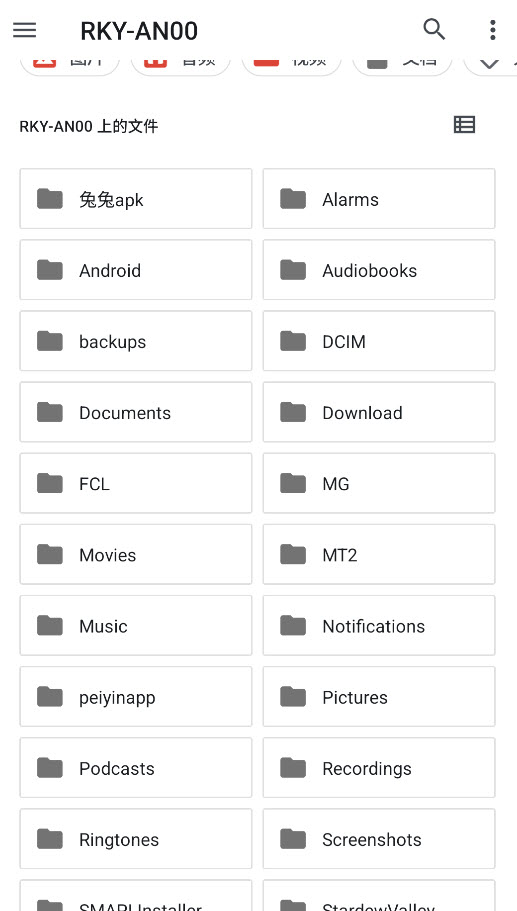Open the Screenshots folder
Viewport: 517px width, 911px height.
(x=379, y=839)
